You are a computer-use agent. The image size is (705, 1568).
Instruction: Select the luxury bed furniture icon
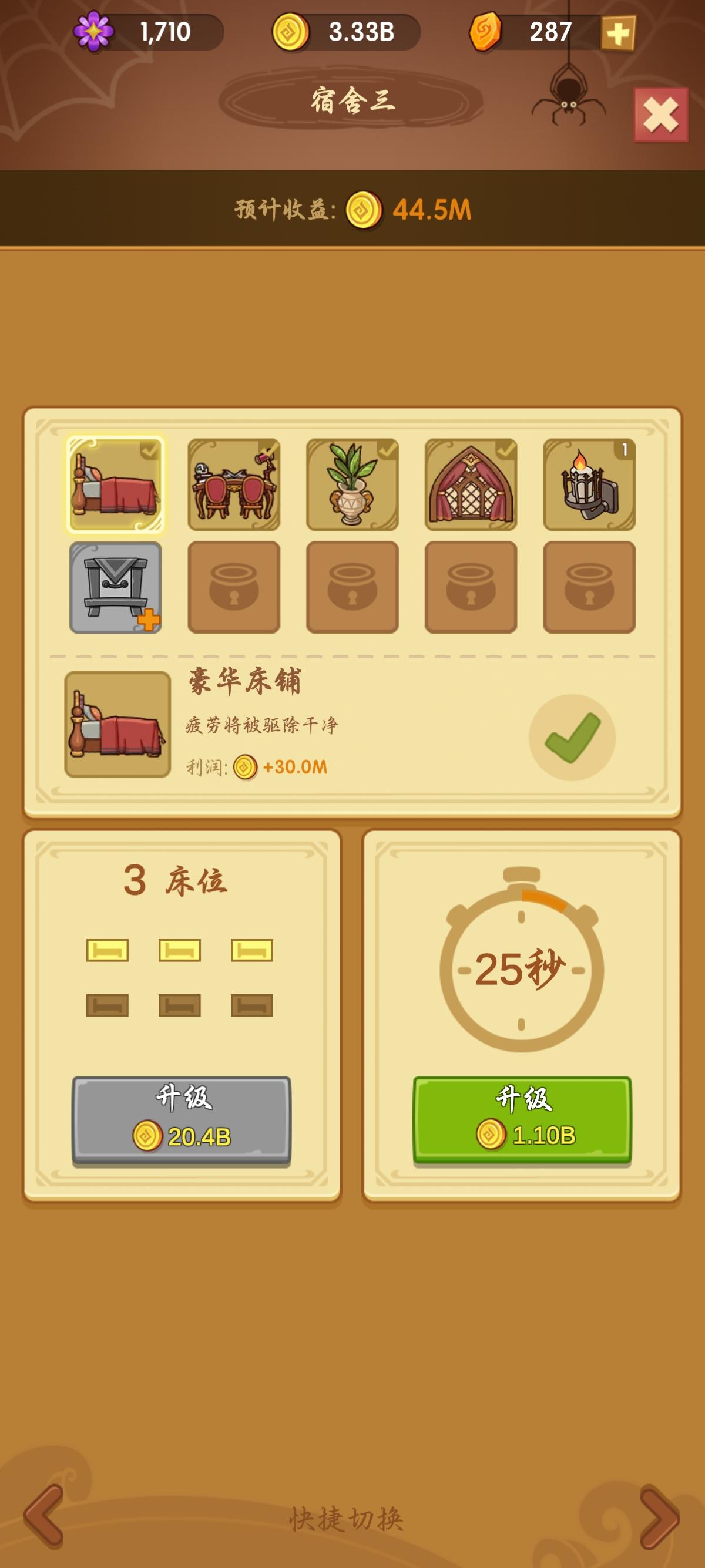click(113, 484)
